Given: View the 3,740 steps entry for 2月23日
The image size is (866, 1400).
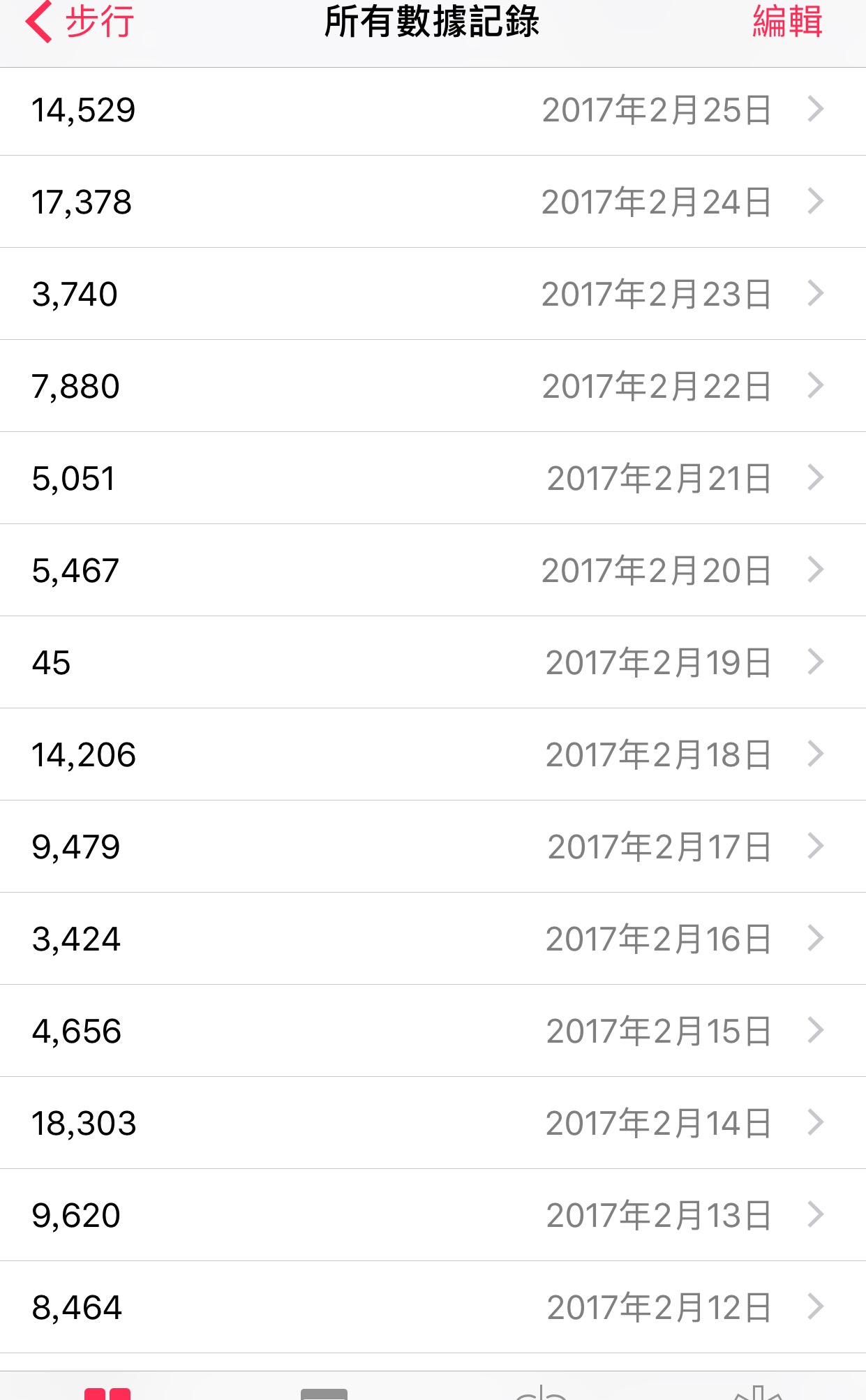Looking at the screenshot, I should 433,294.
